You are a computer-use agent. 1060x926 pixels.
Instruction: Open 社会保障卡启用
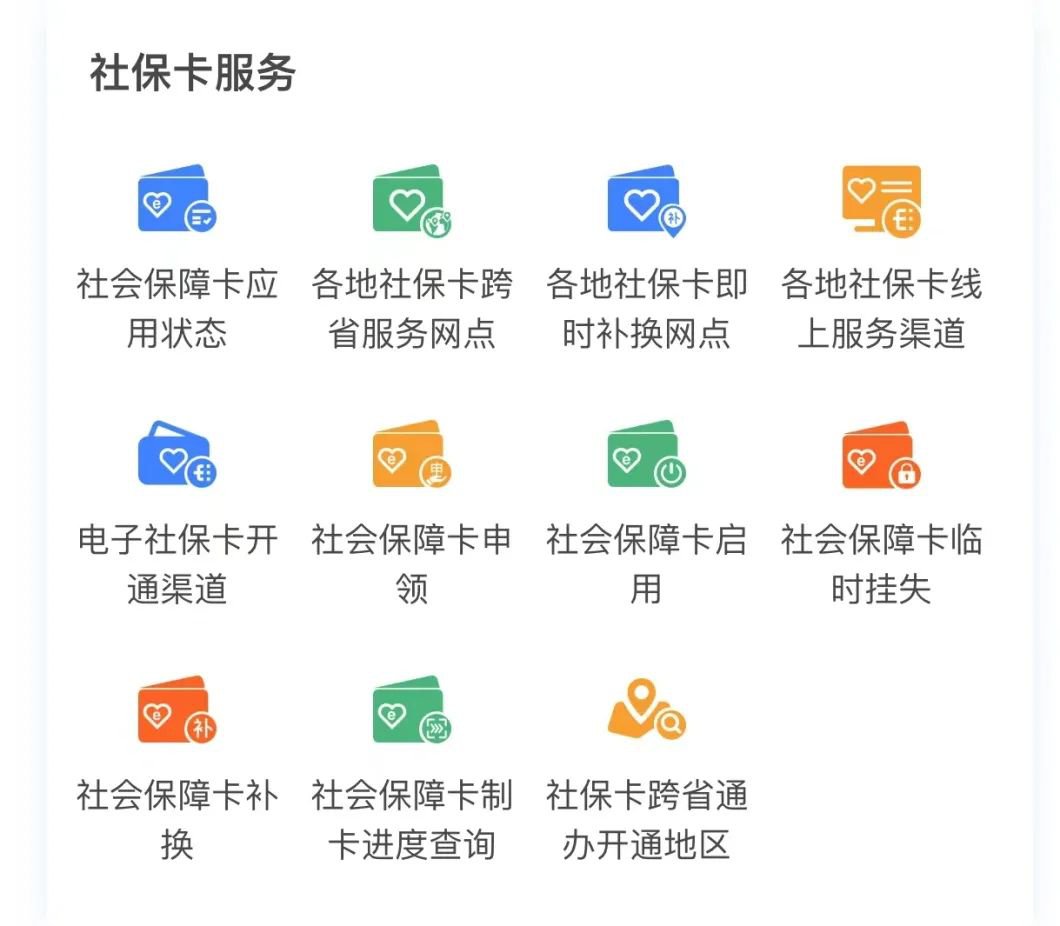646,455
